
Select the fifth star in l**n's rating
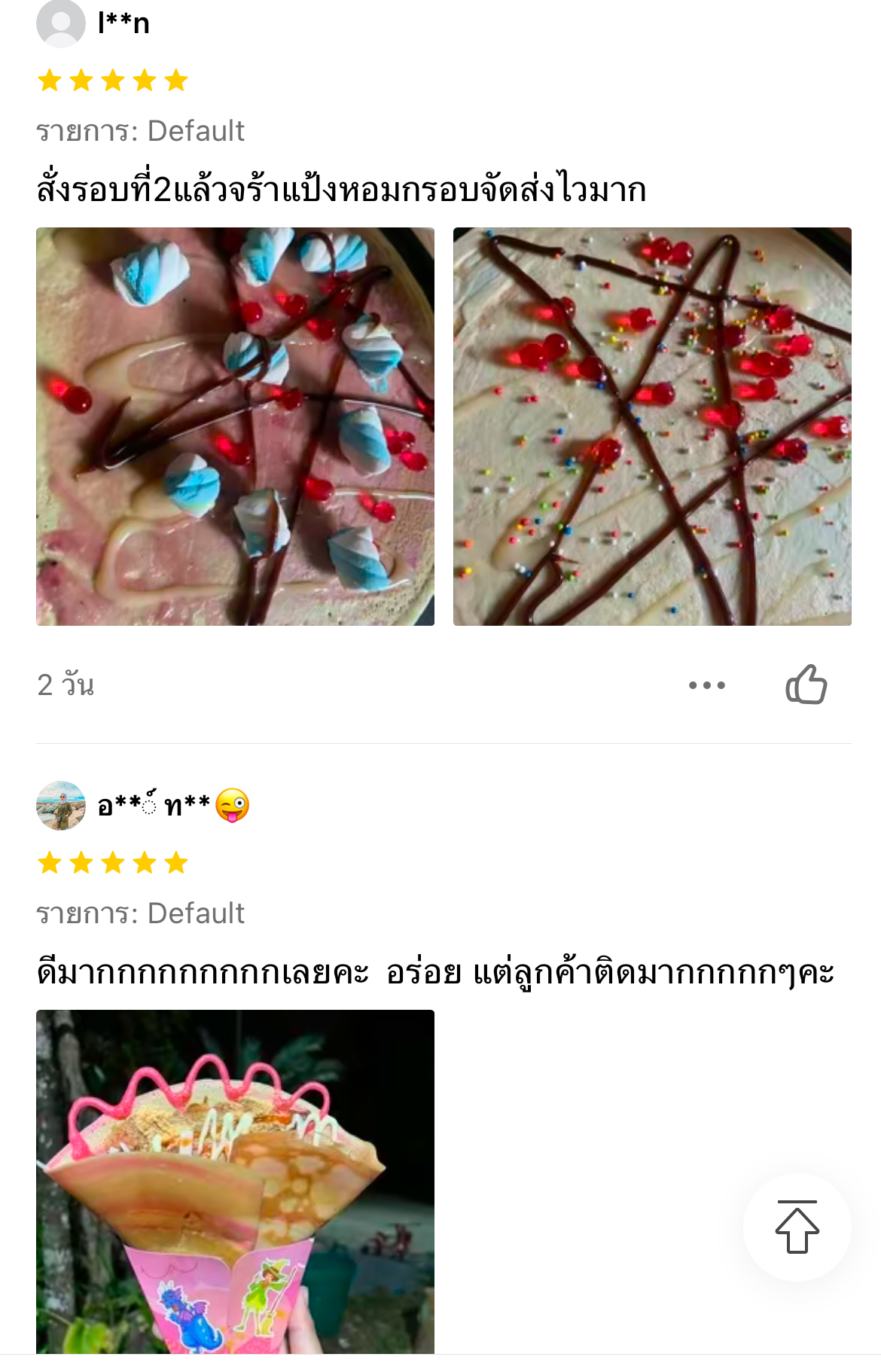tap(175, 81)
